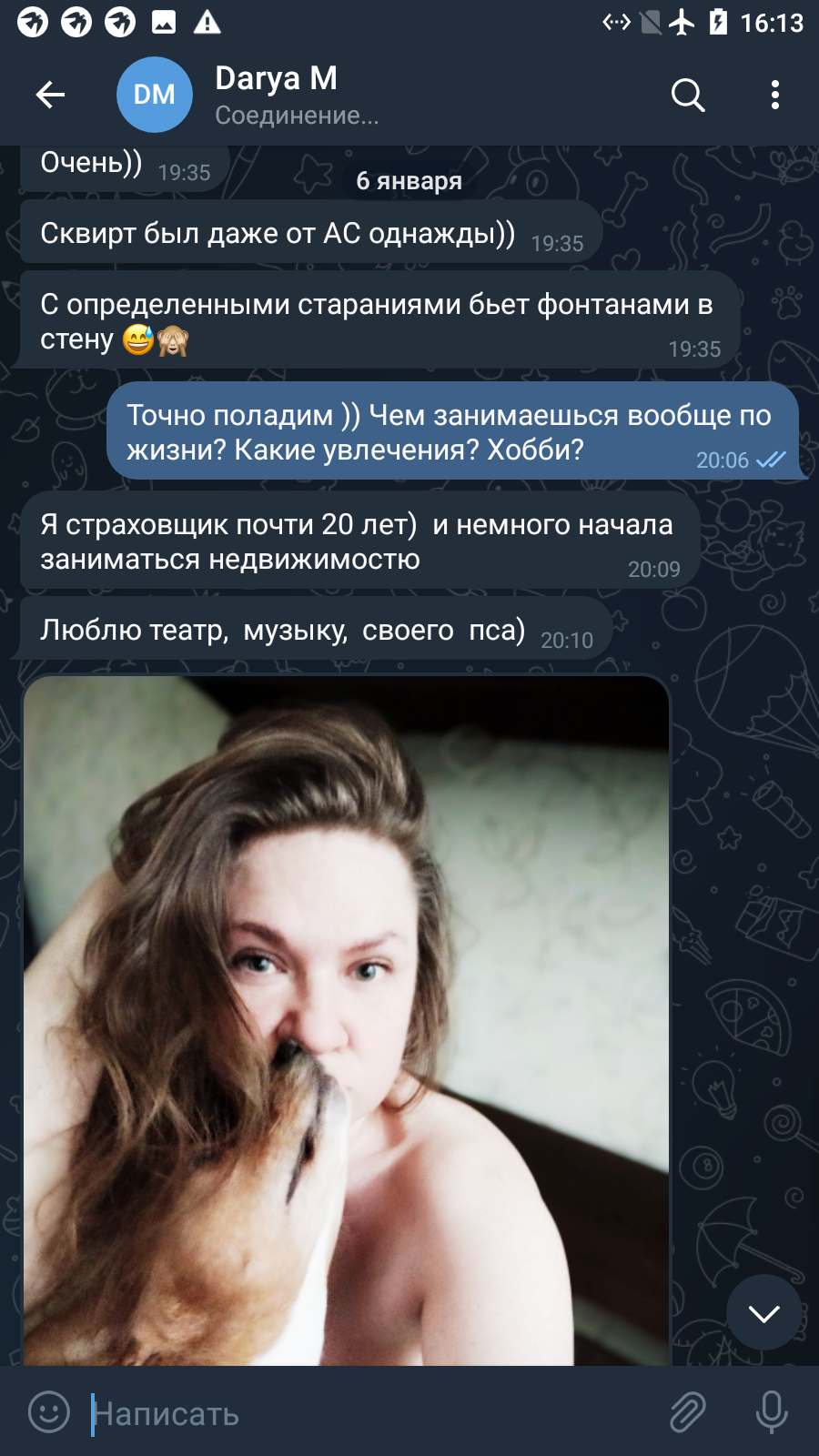Viewport: 819px width, 1456px height.
Task: Open the photo in the chat
Action: pyautogui.click(x=347, y=1020)
